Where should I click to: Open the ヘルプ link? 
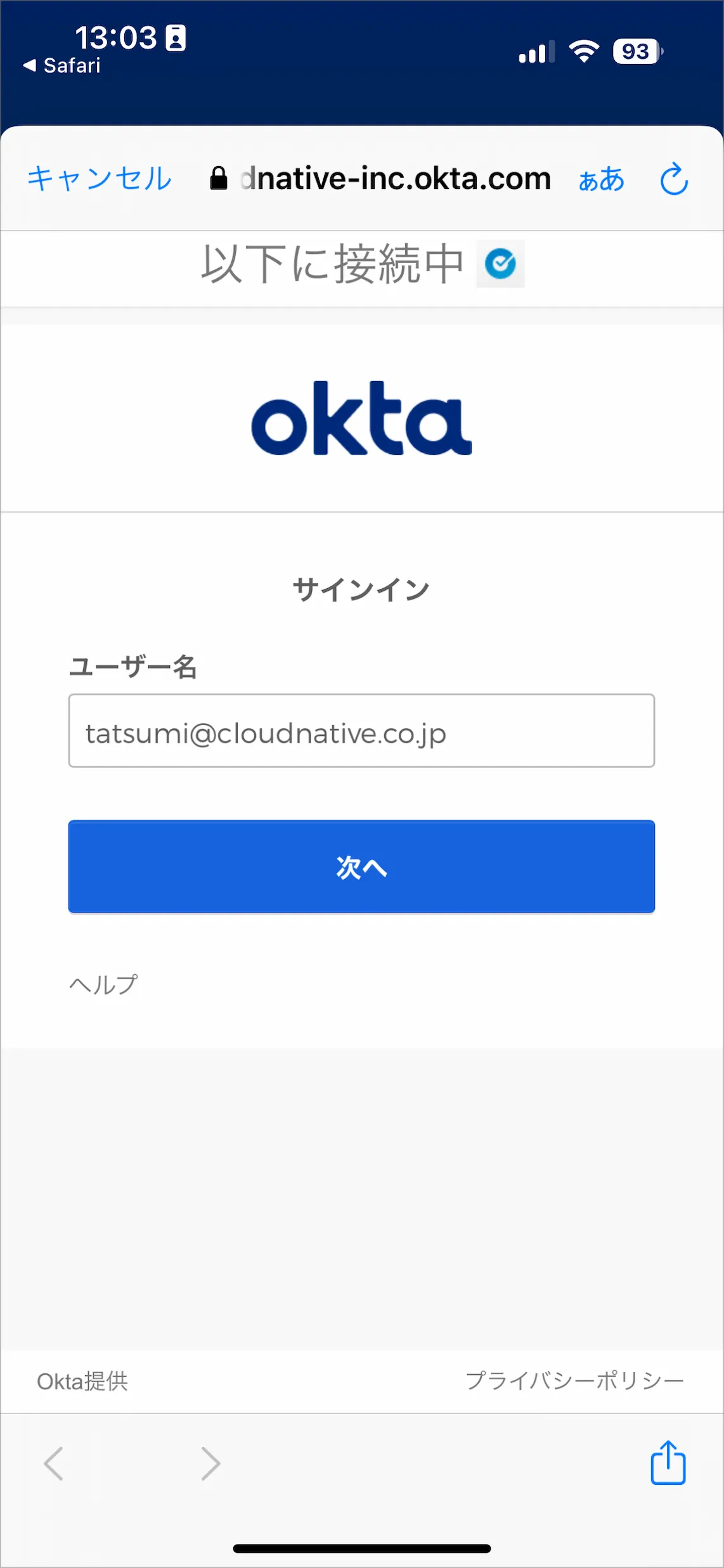[x=103, y=984]
